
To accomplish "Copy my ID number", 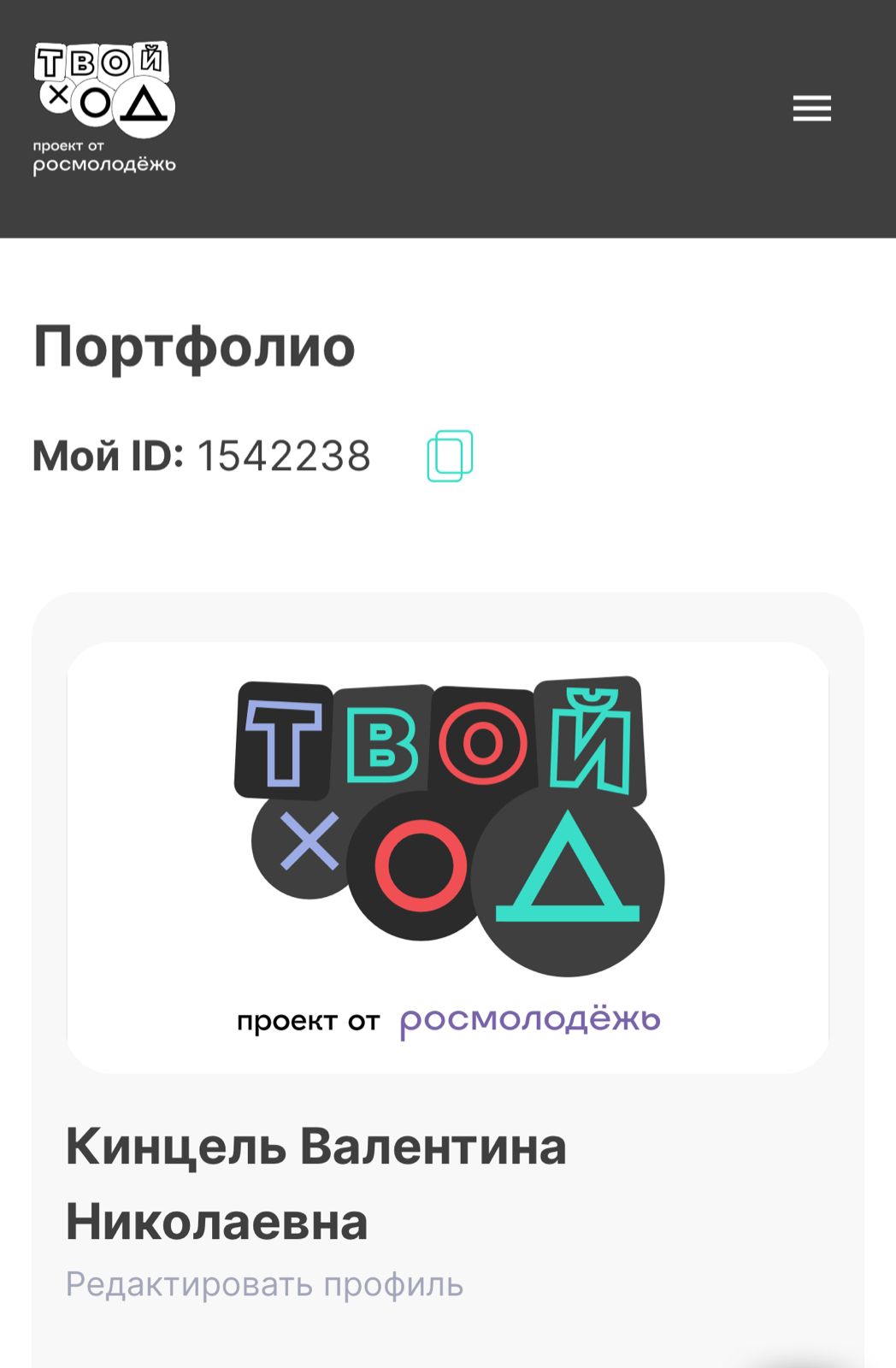I will [x=450, y=456].
